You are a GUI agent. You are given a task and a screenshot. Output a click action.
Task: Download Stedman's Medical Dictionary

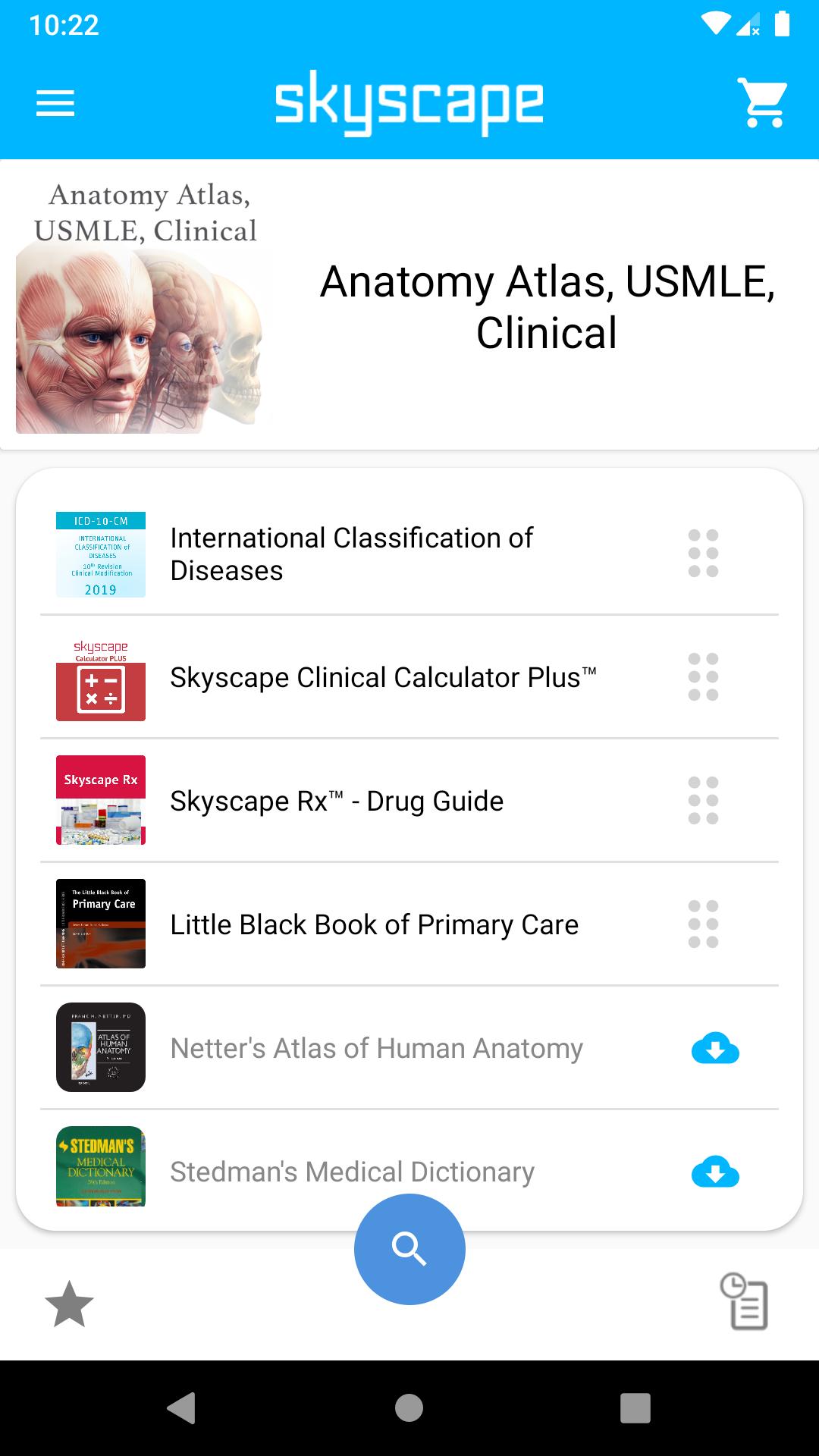click(715, 1172)
